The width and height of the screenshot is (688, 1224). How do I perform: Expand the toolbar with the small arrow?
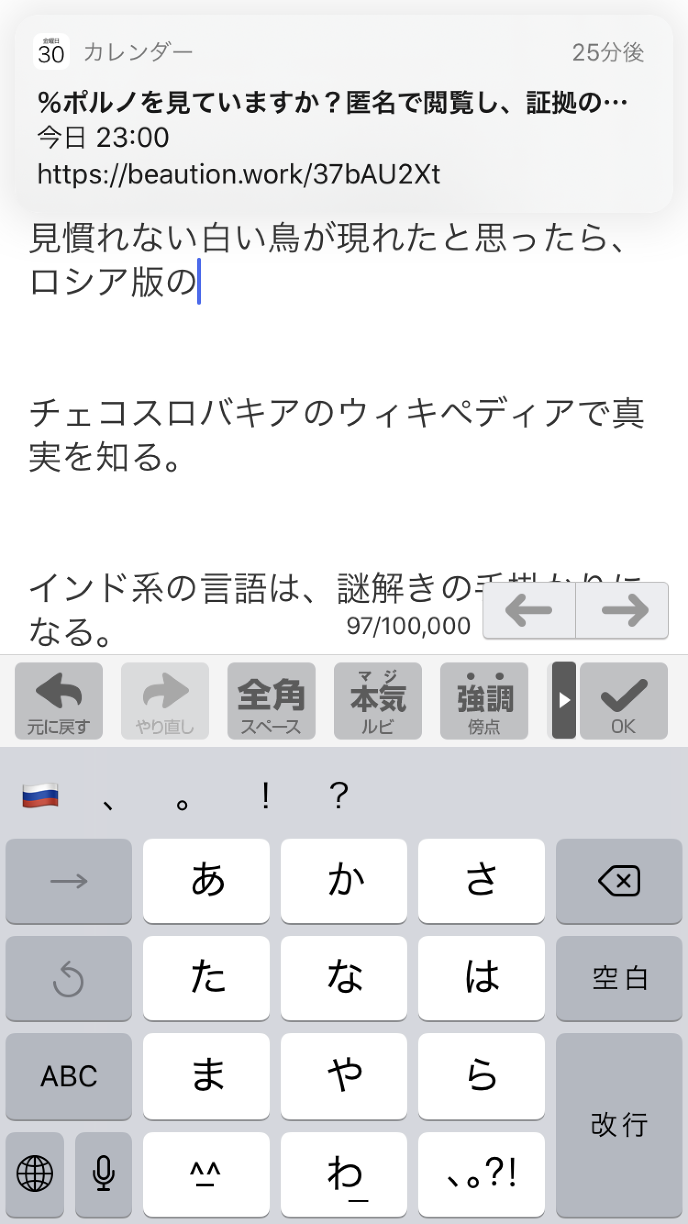click(564, 700)
